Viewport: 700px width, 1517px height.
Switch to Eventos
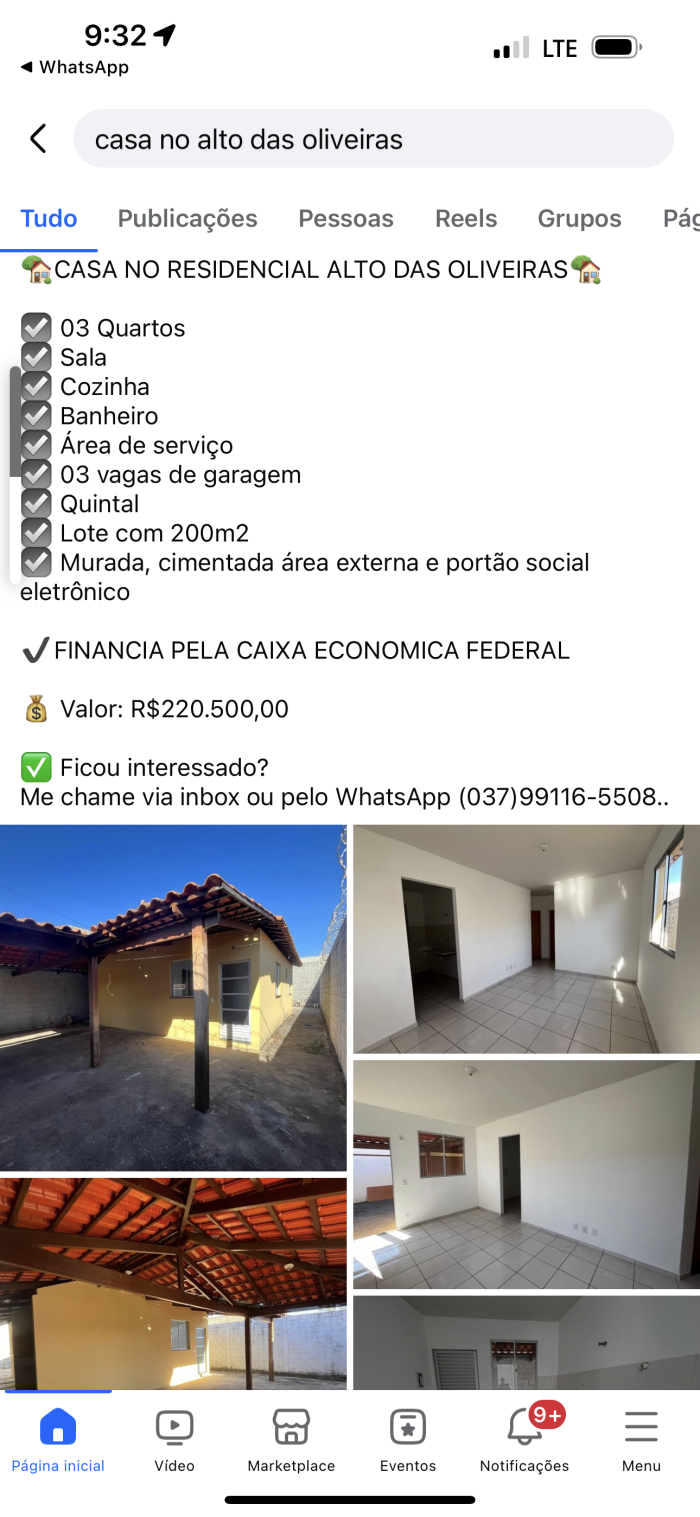pyautogui.click(x=408, y=1439)
